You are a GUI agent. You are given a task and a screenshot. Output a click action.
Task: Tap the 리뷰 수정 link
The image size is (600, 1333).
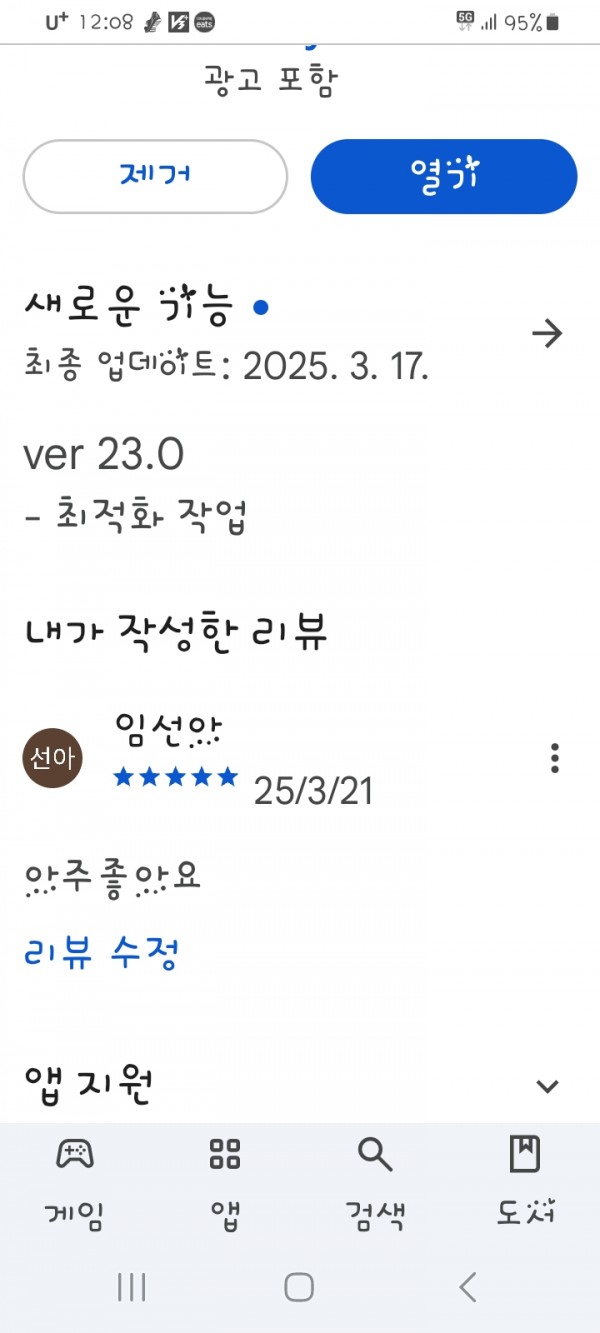tap(101, 953)
